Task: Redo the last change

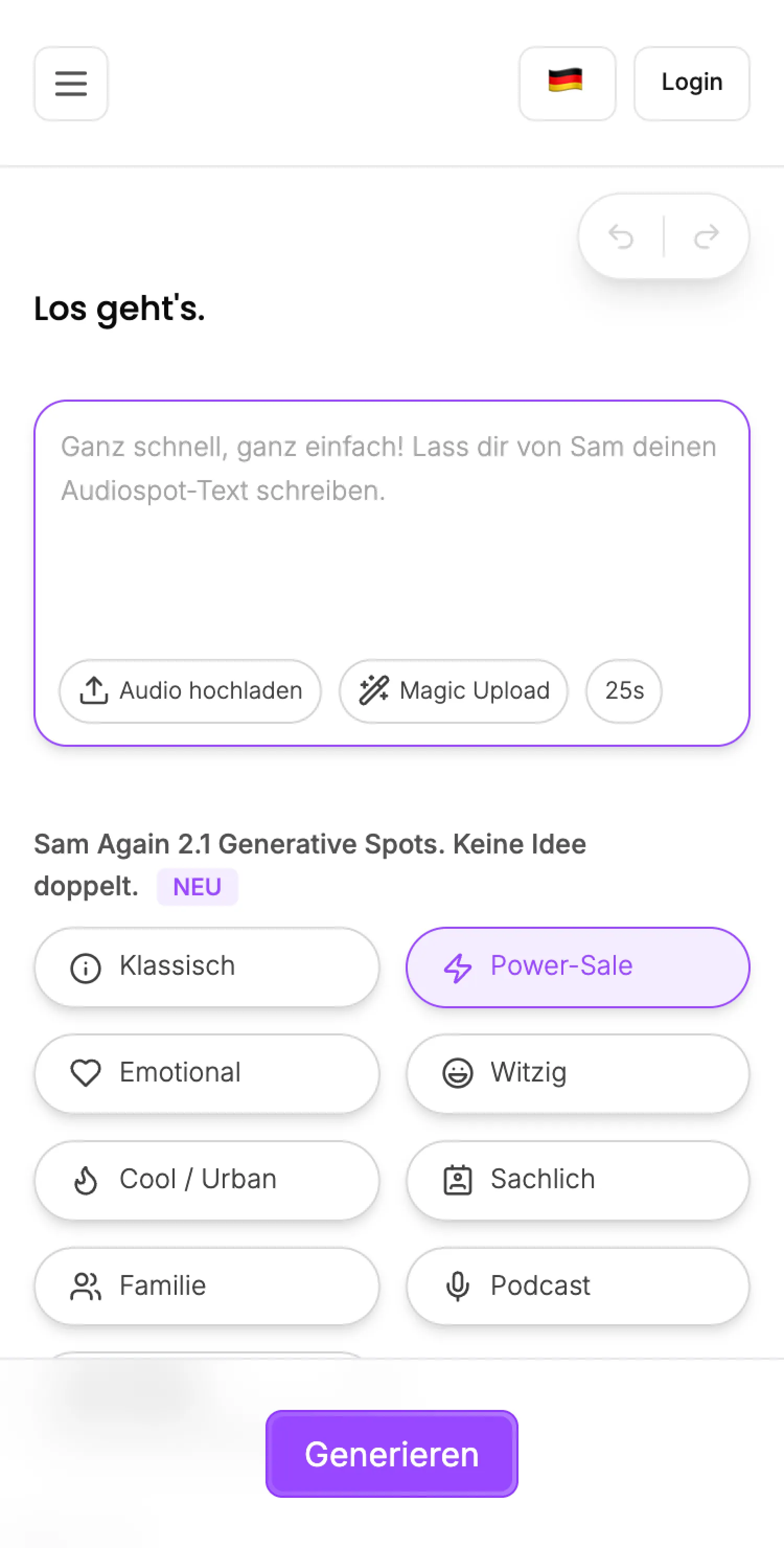Action: point(706,236)
